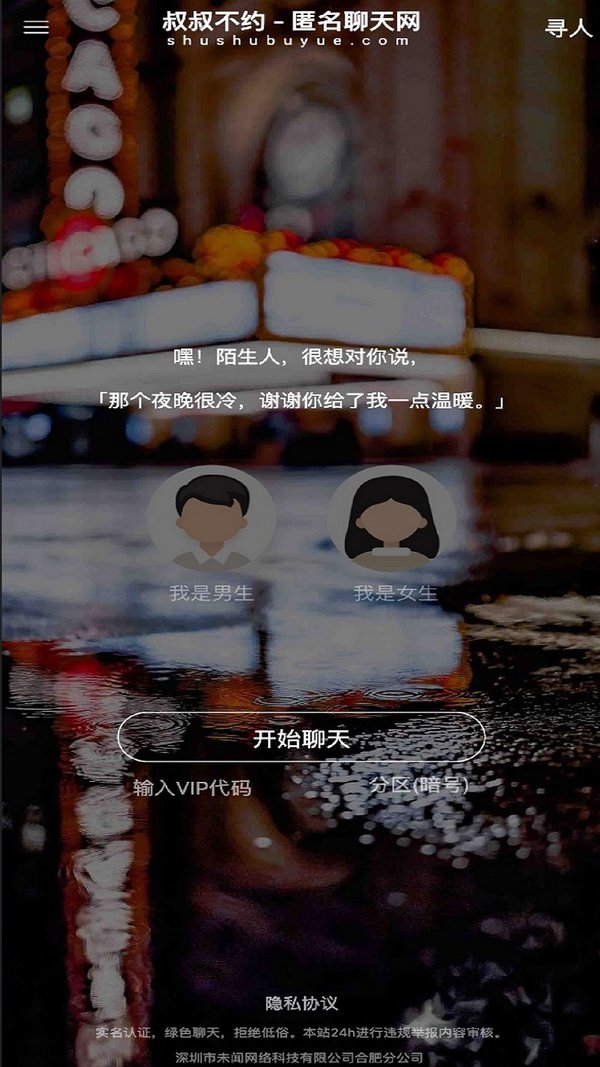Viewport: 600px width, 1067px height.
Task: Select 我是男生 avatar
Action: tap(211, 520)
